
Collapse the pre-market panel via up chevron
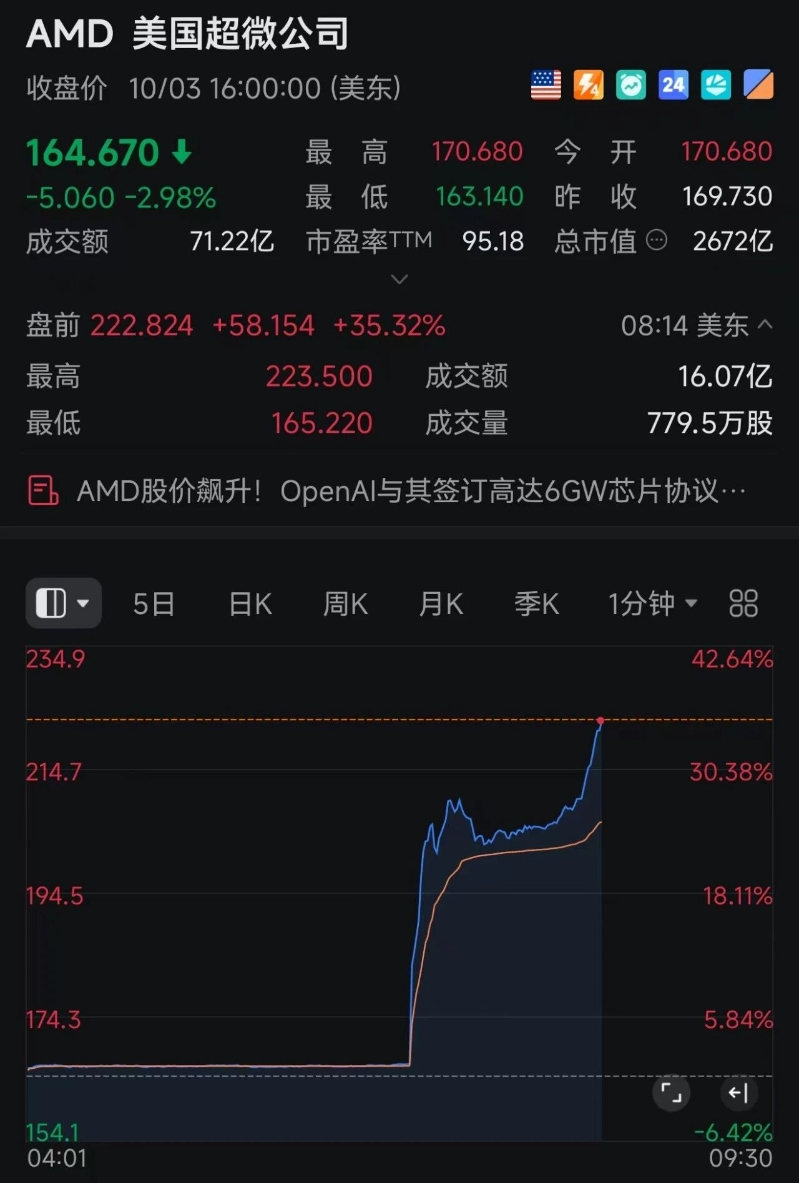coord(766,325)
